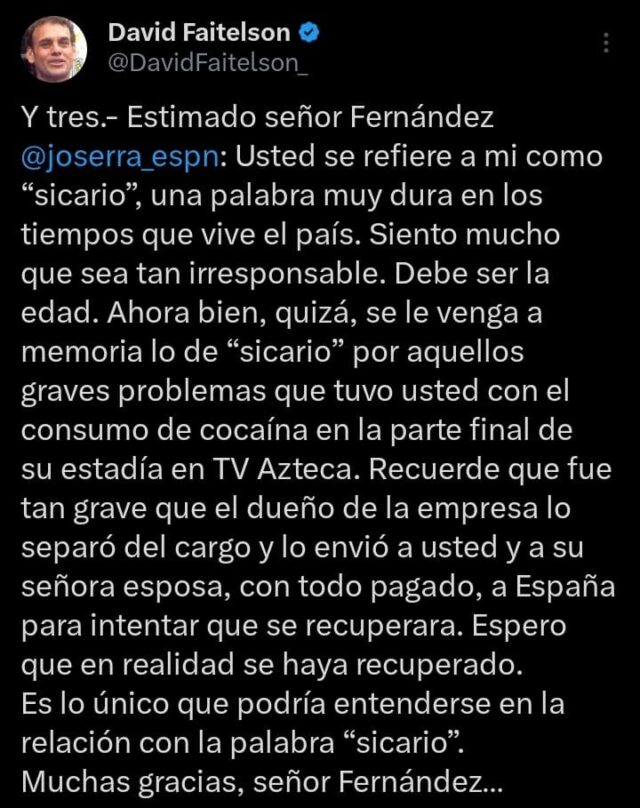
Task: View the David Faitelson account name
Action: tap(198, 32)
